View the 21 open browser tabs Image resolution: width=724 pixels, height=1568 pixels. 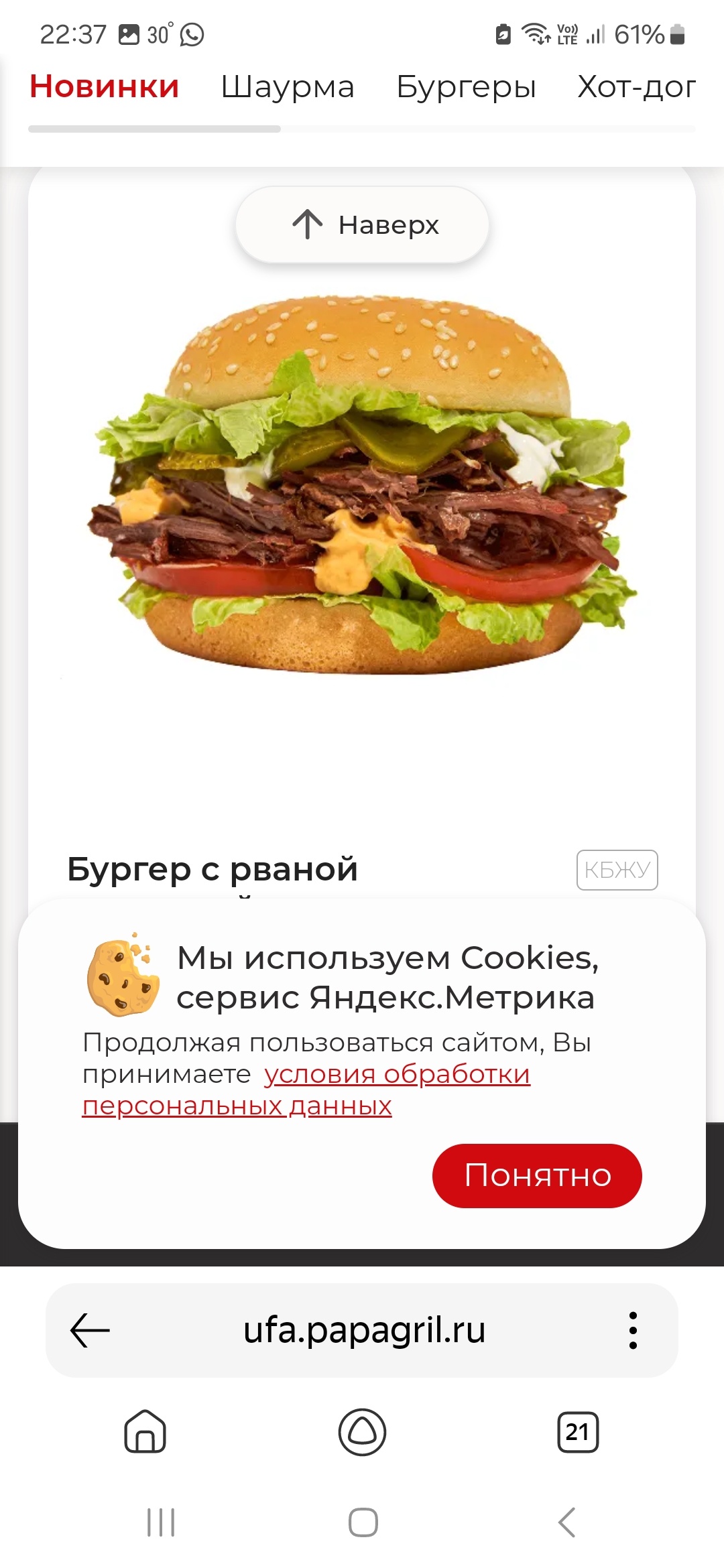coord(578,1432)
